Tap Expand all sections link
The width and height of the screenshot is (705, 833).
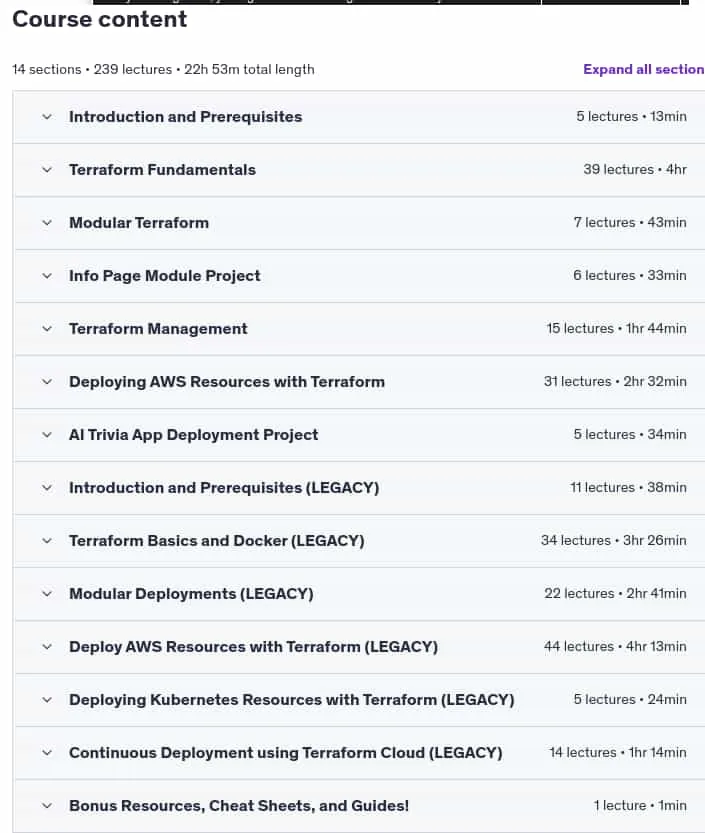click(644, 69)
